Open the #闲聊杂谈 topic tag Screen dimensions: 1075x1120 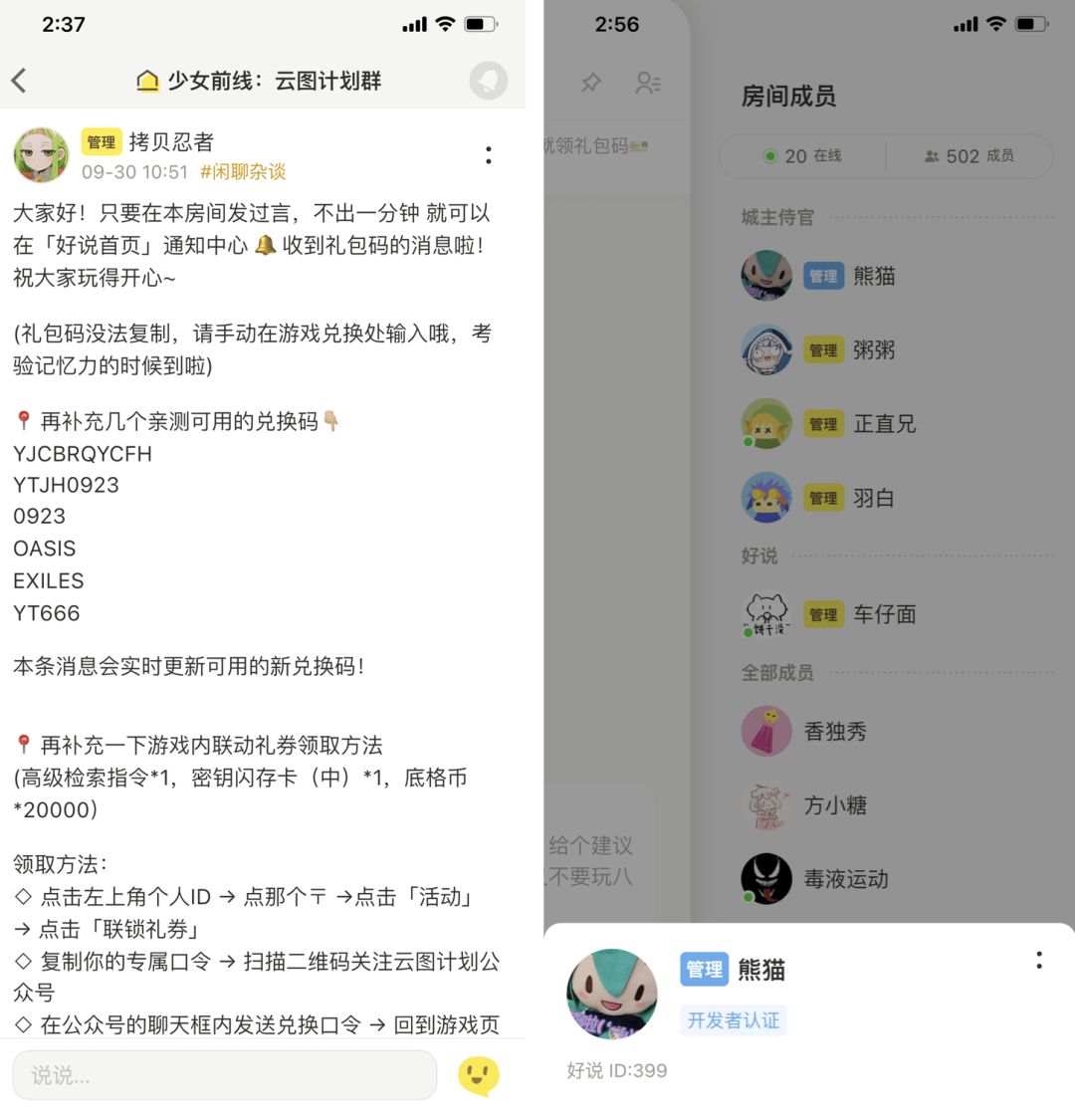pos(243,171)
